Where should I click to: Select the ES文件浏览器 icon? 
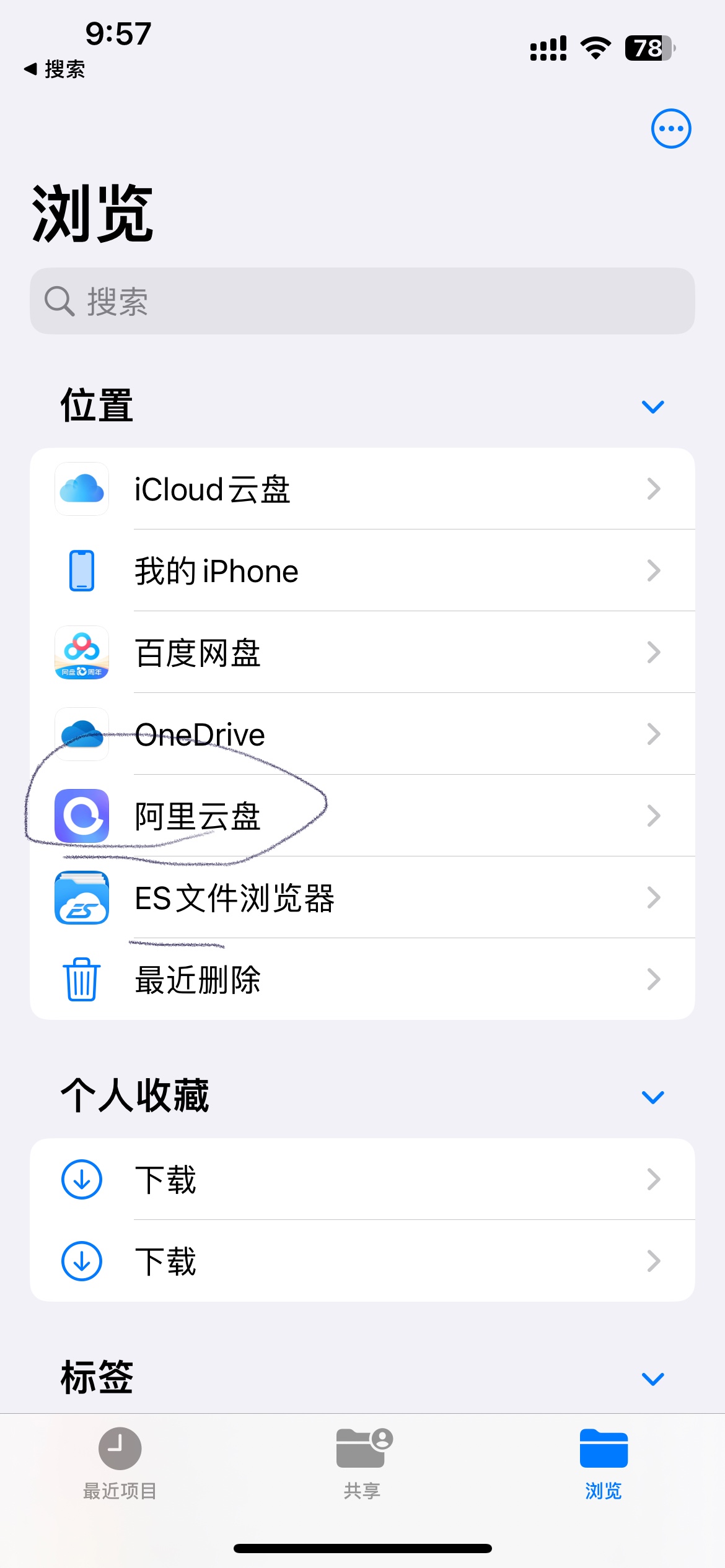(x=81, y=897)
